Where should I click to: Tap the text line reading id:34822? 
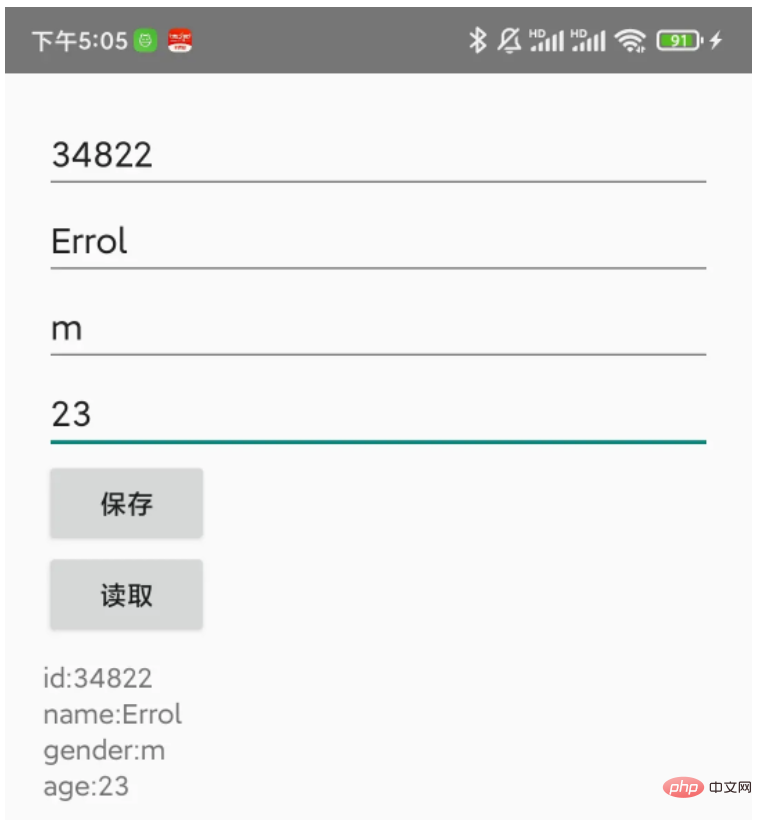tap(97, 678)
